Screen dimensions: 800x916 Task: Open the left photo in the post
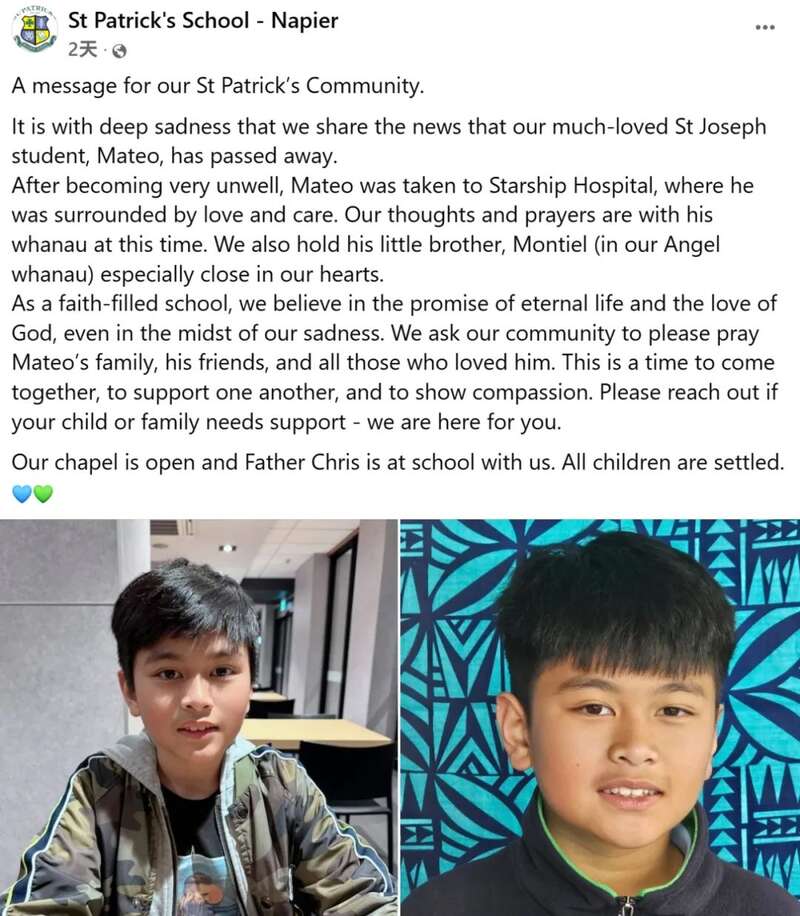pos(198,716)
